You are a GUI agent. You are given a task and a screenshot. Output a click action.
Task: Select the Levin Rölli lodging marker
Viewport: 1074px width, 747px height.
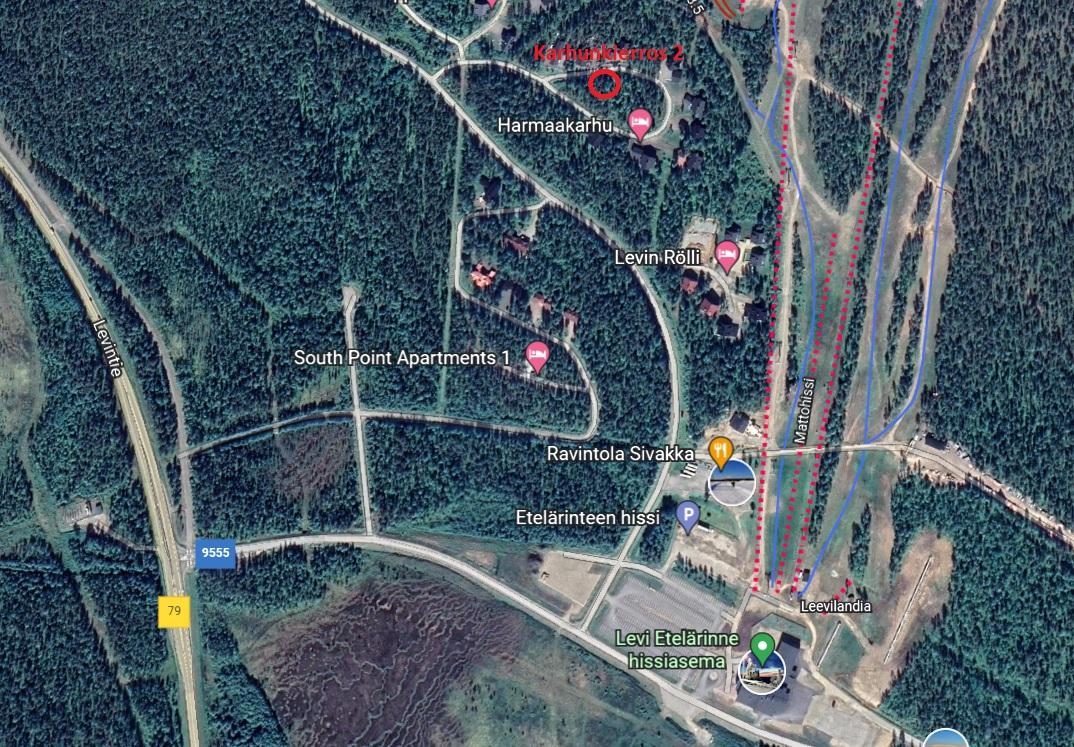727,256
